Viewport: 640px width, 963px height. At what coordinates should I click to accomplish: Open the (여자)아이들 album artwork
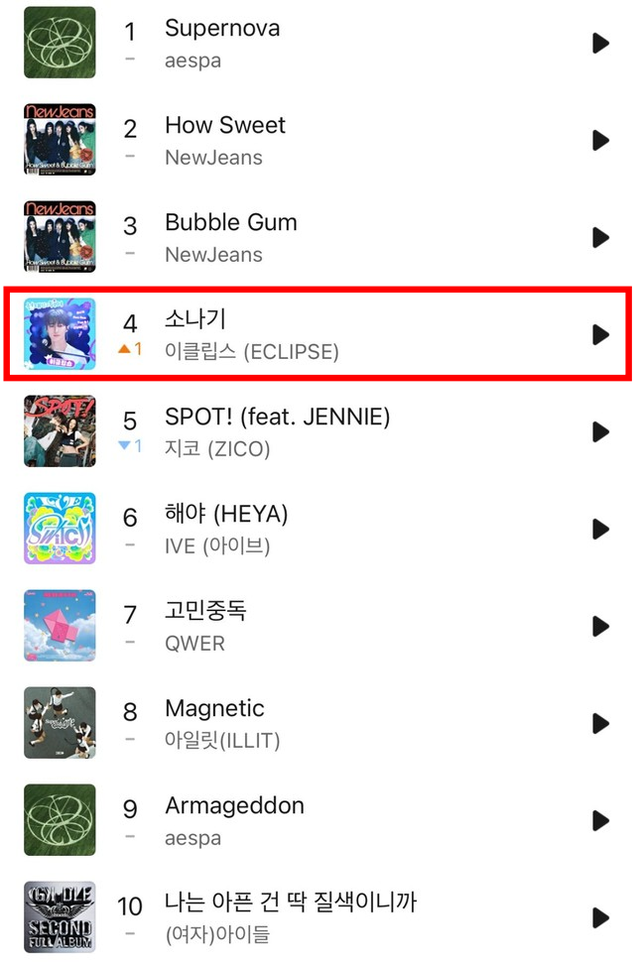tap(60, 917)
